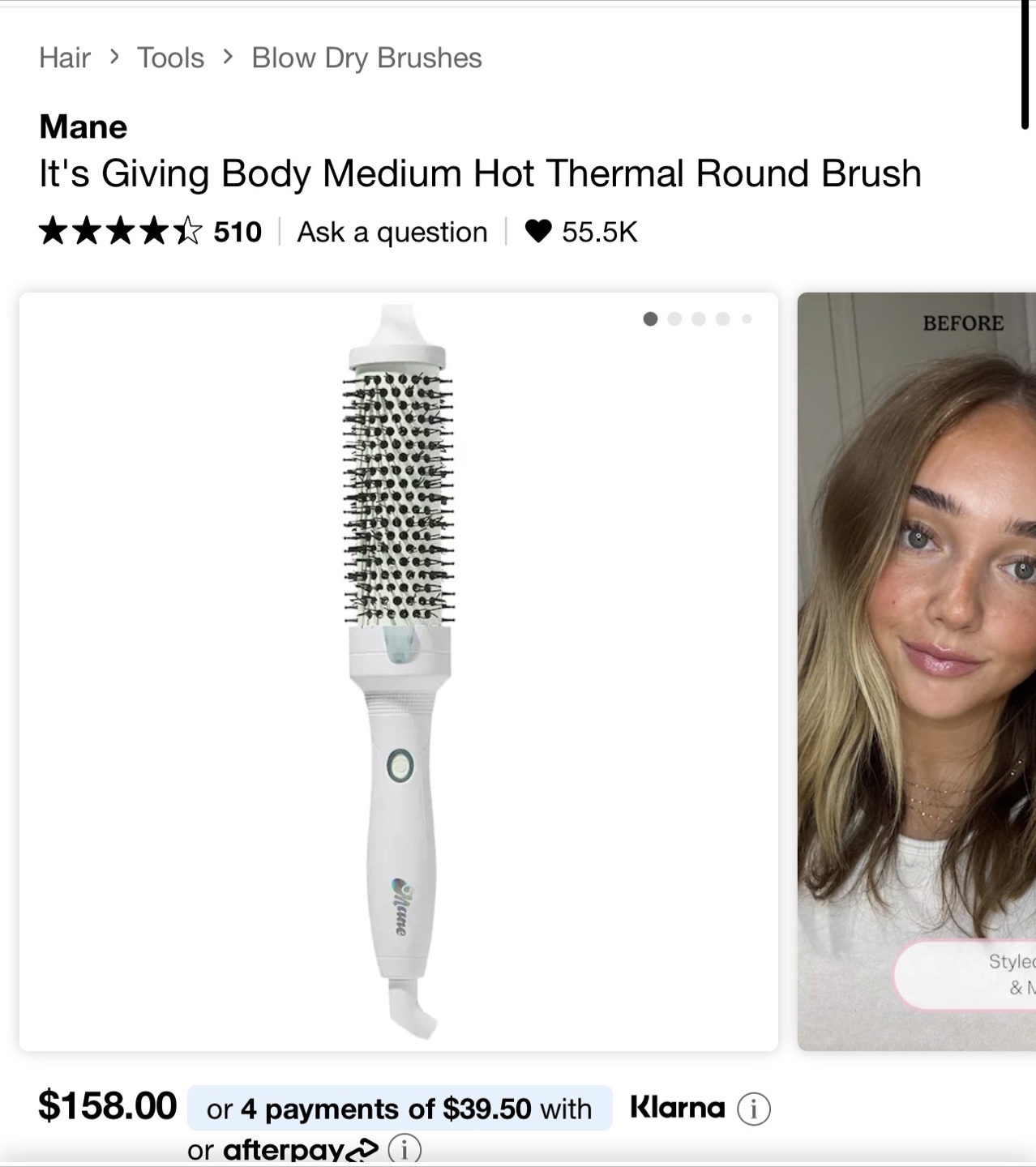Love this product with the heart icon

pyautogui.click(x=538, y=232)
